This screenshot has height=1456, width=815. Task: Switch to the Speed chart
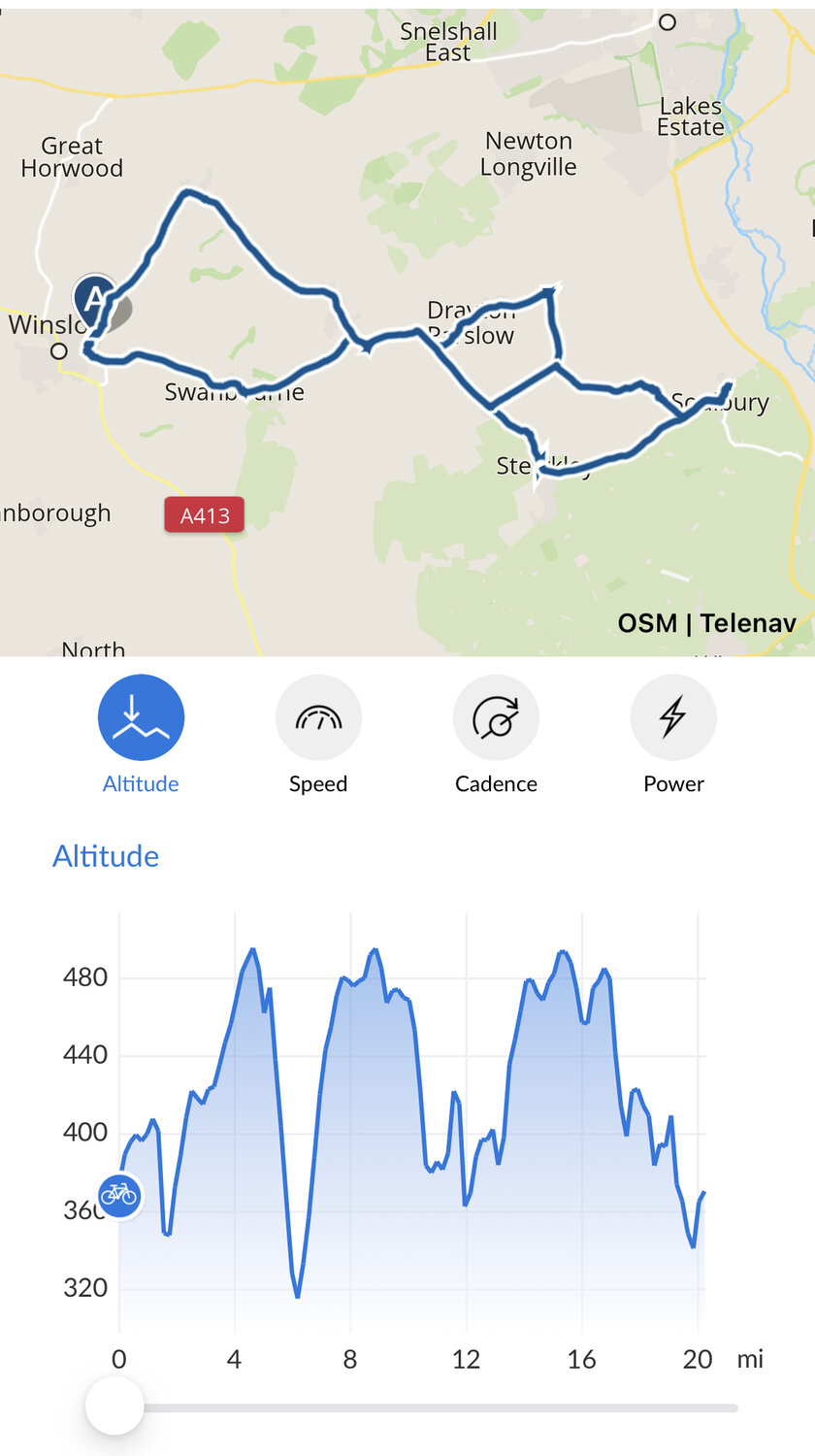318,718
